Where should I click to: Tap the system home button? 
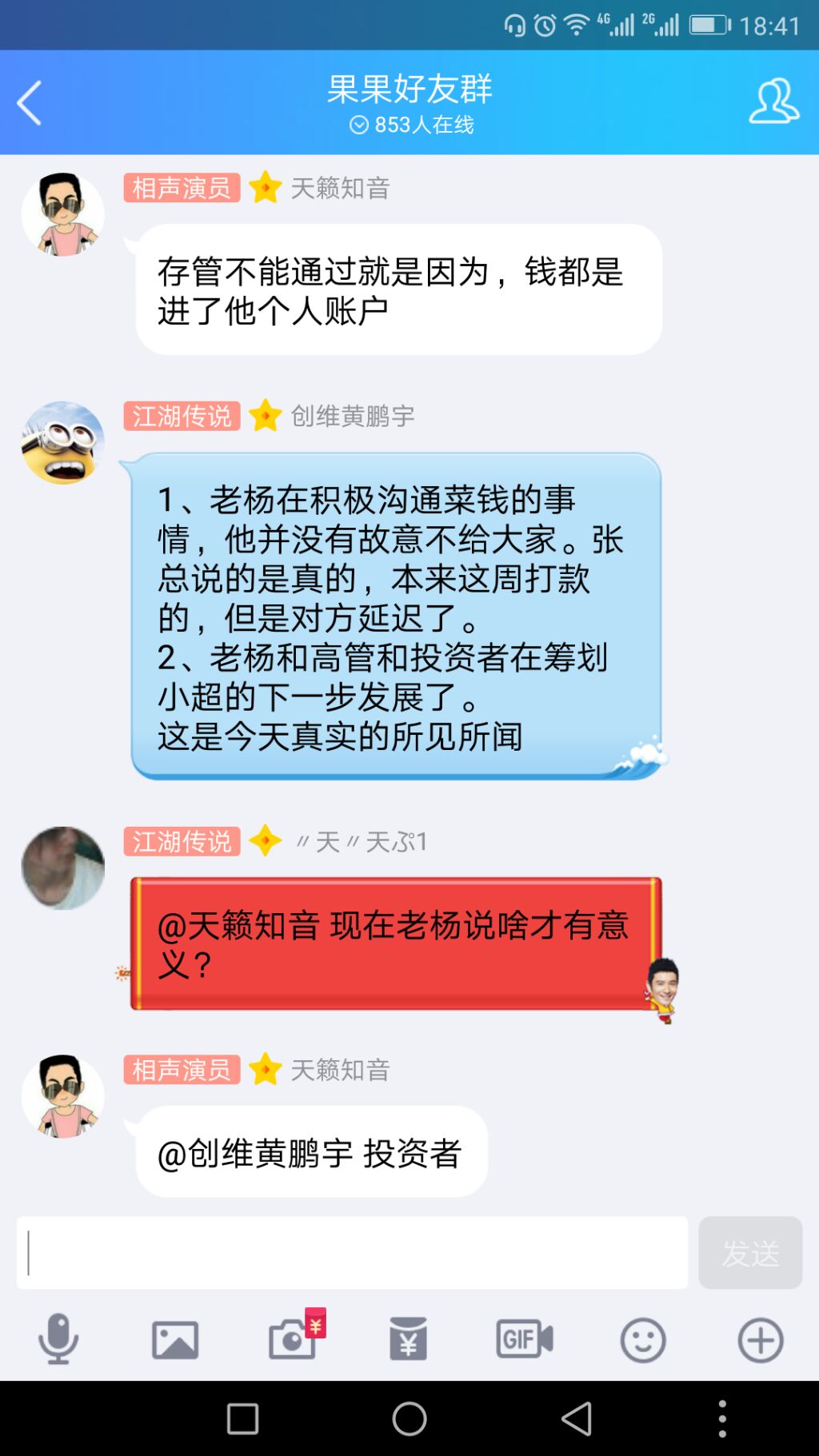(x=409, y=1419)
